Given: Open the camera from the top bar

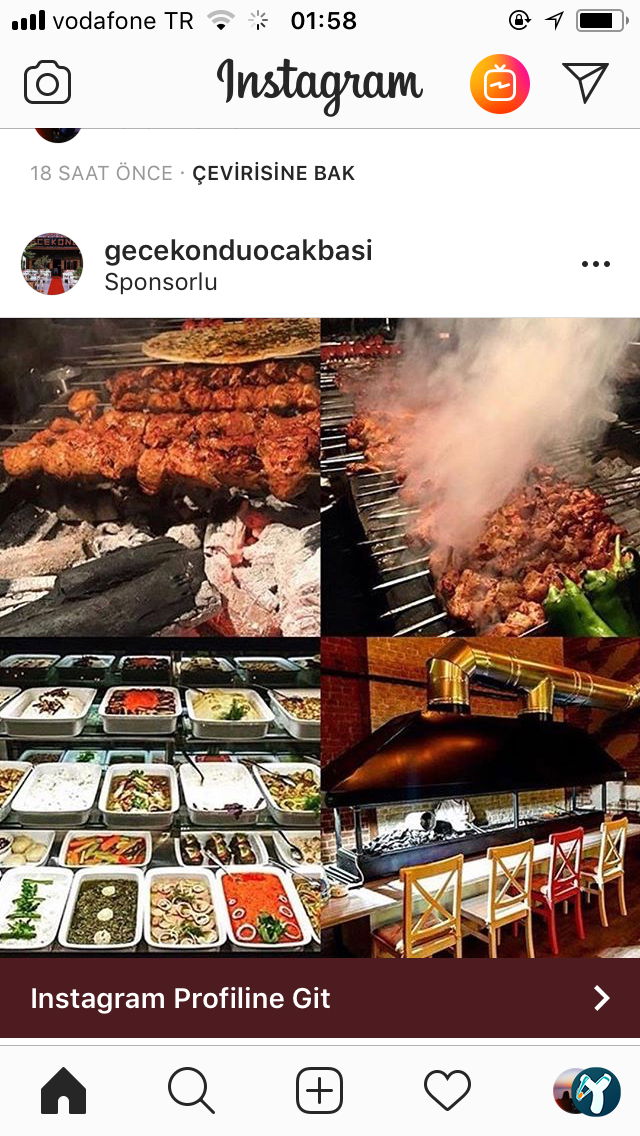Looking at the screenshot, I should pos(47,84).
